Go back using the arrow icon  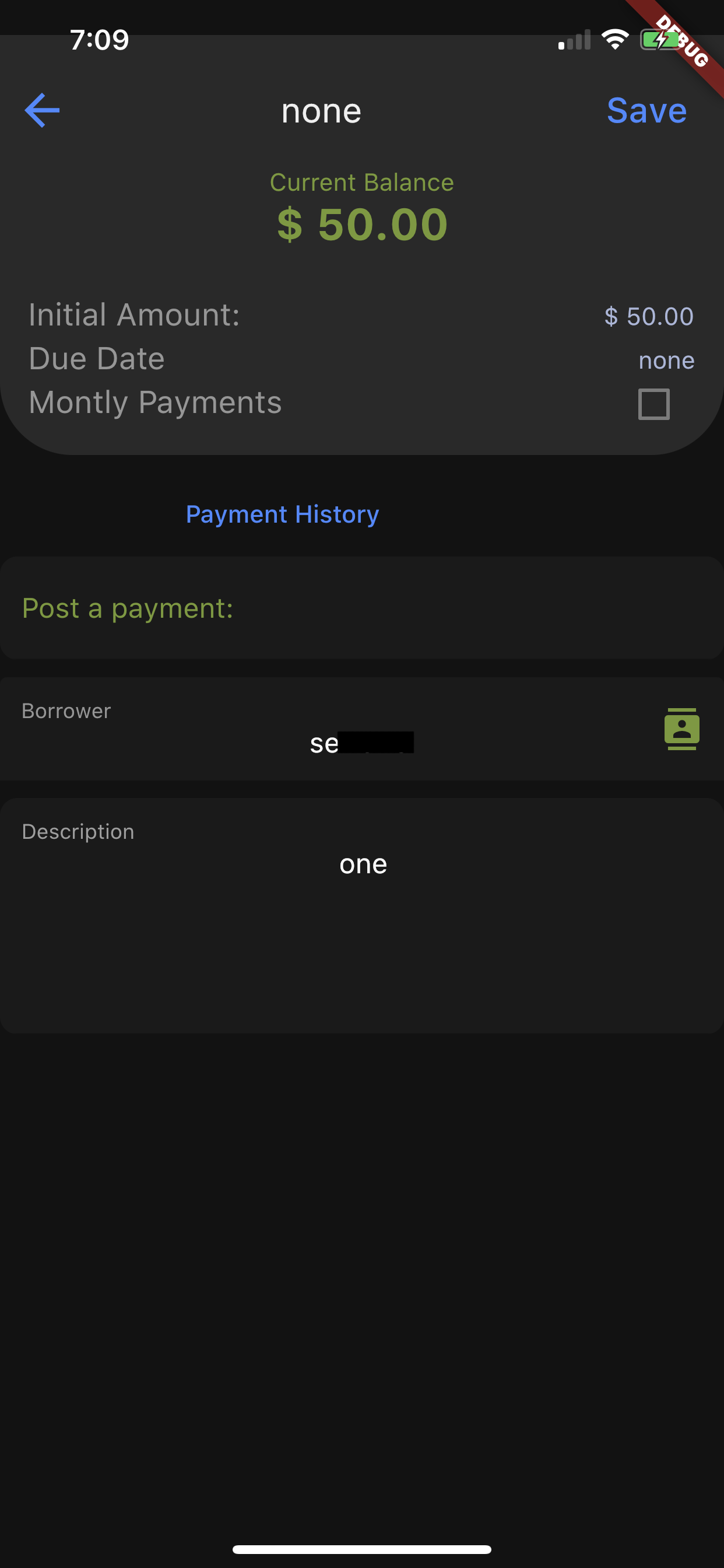tap(42, 110)
